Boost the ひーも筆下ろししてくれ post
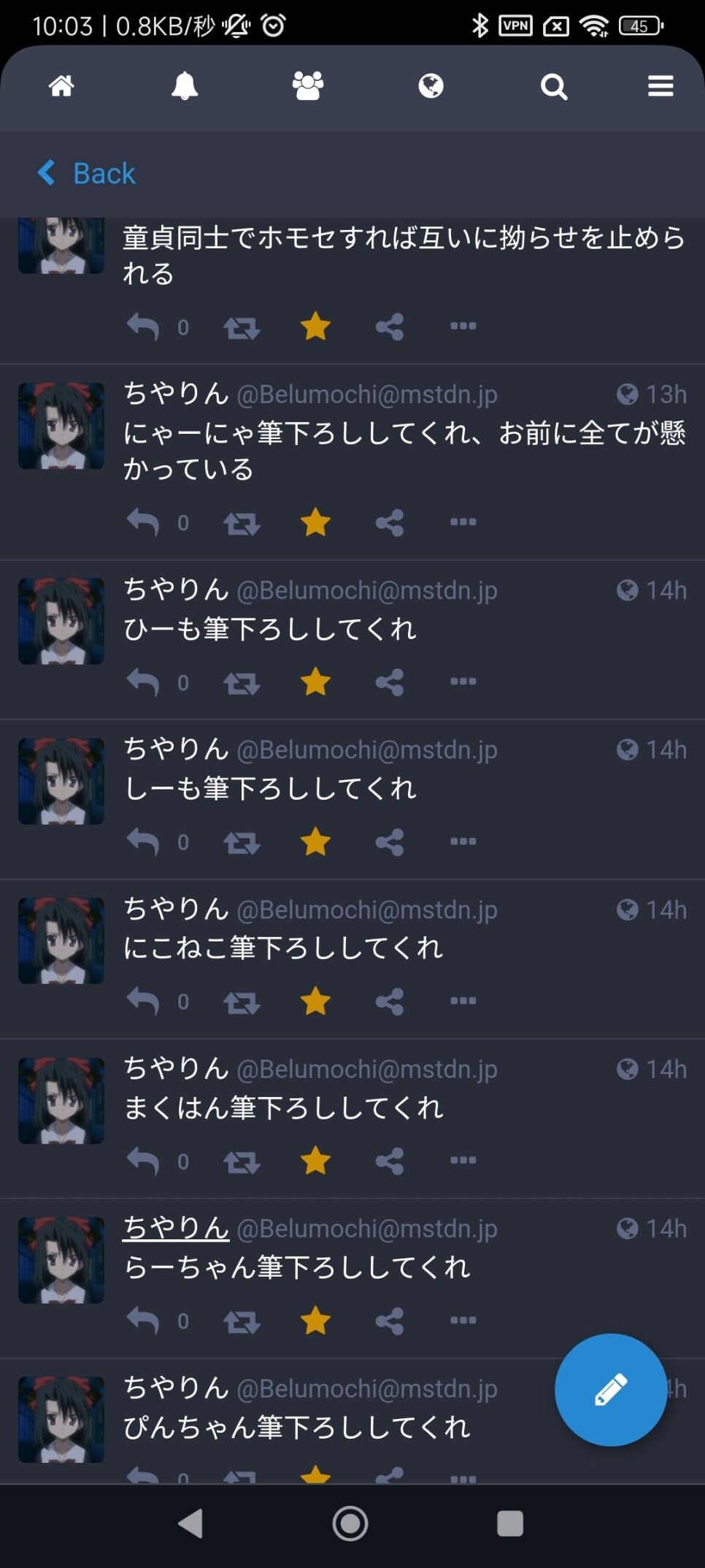 coord(242,683)
